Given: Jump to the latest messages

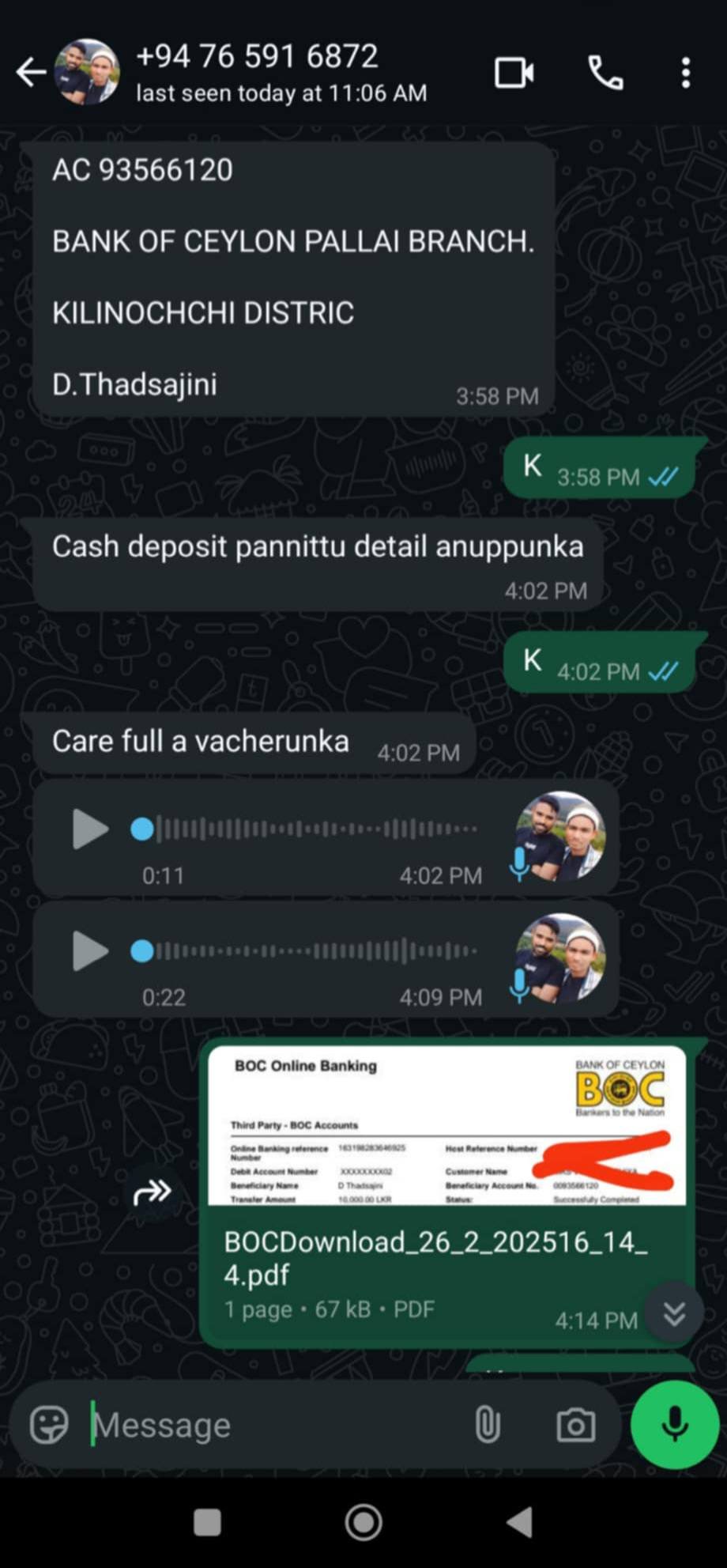Looking at the screenshot, I should click(x=674, y=1313).
